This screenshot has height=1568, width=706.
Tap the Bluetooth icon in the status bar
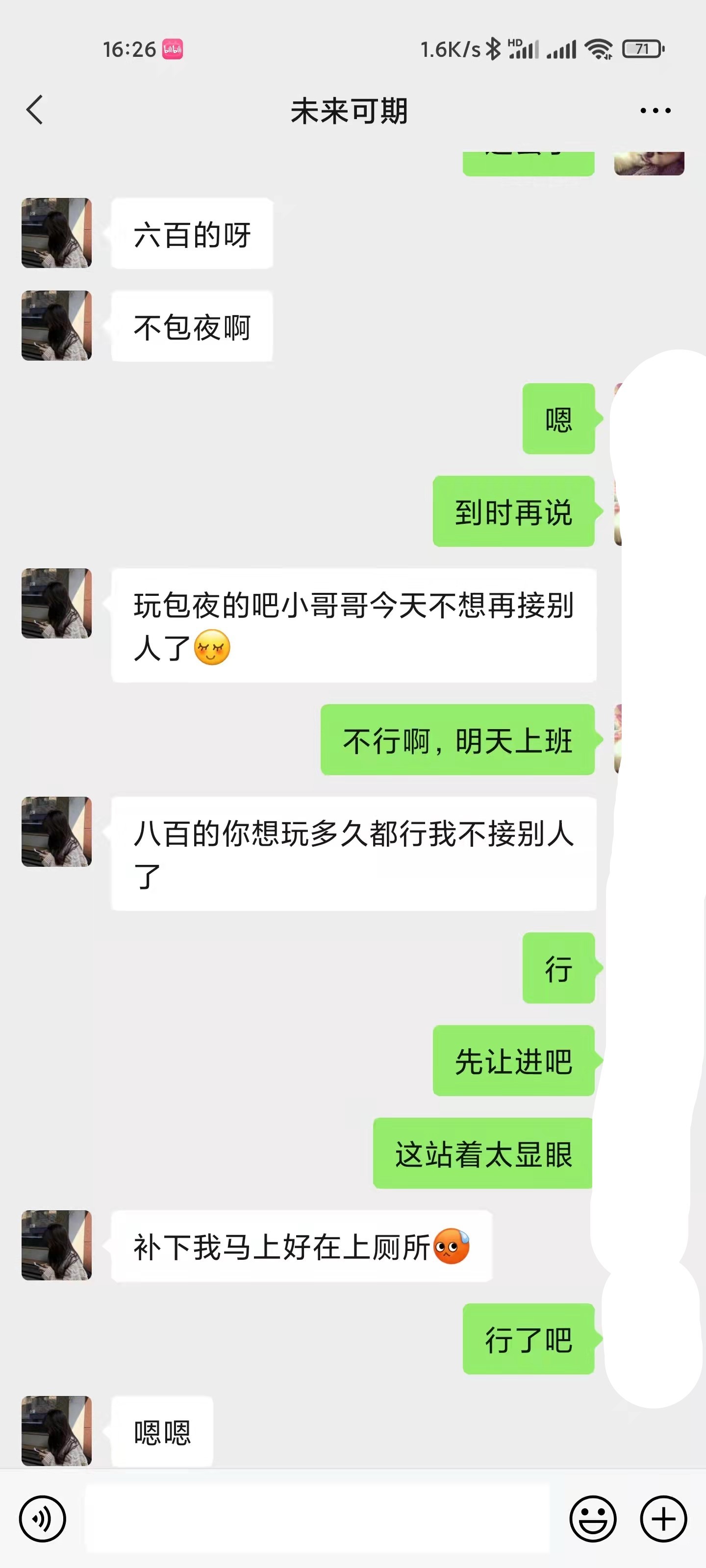493,48
